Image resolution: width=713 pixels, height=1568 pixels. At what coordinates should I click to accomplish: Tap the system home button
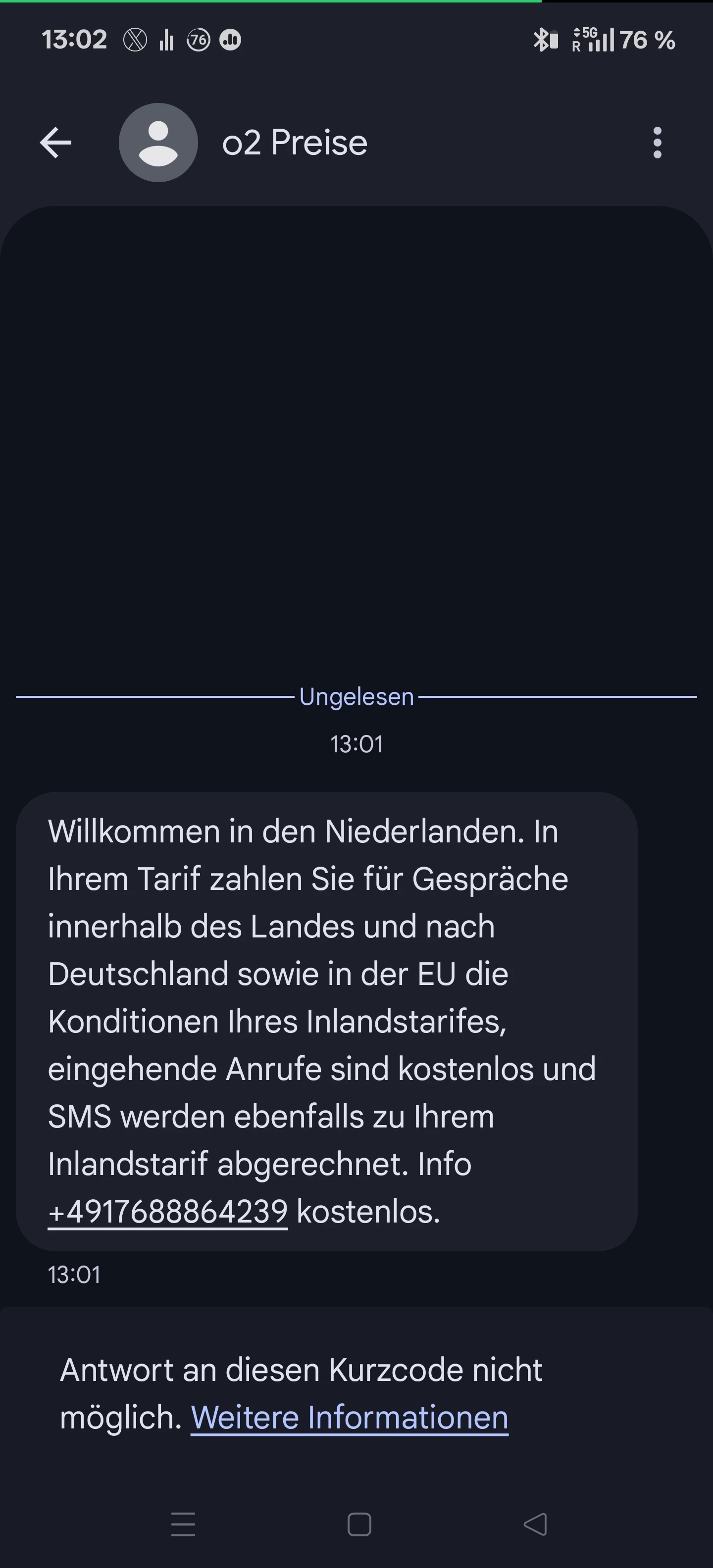(358, 1524)
